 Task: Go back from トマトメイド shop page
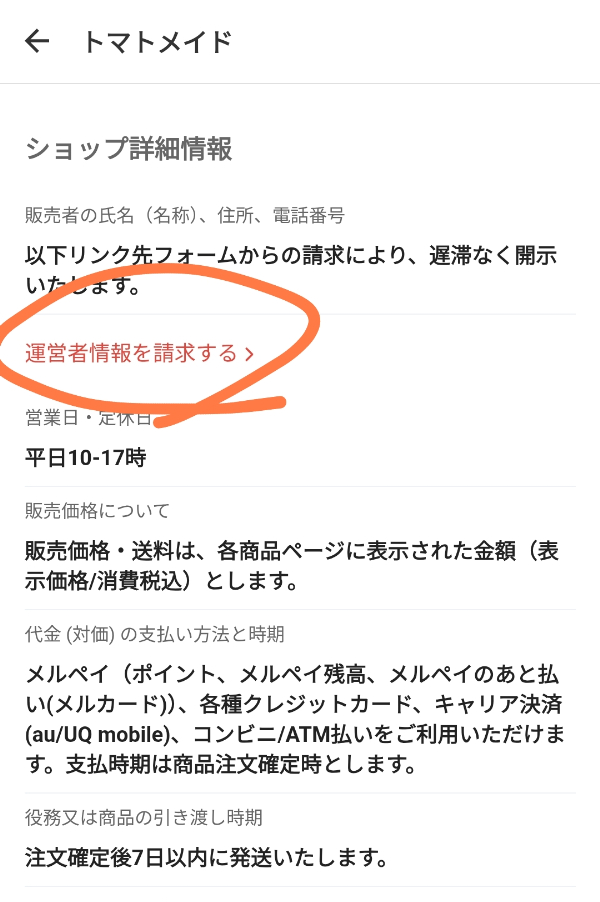37,41
